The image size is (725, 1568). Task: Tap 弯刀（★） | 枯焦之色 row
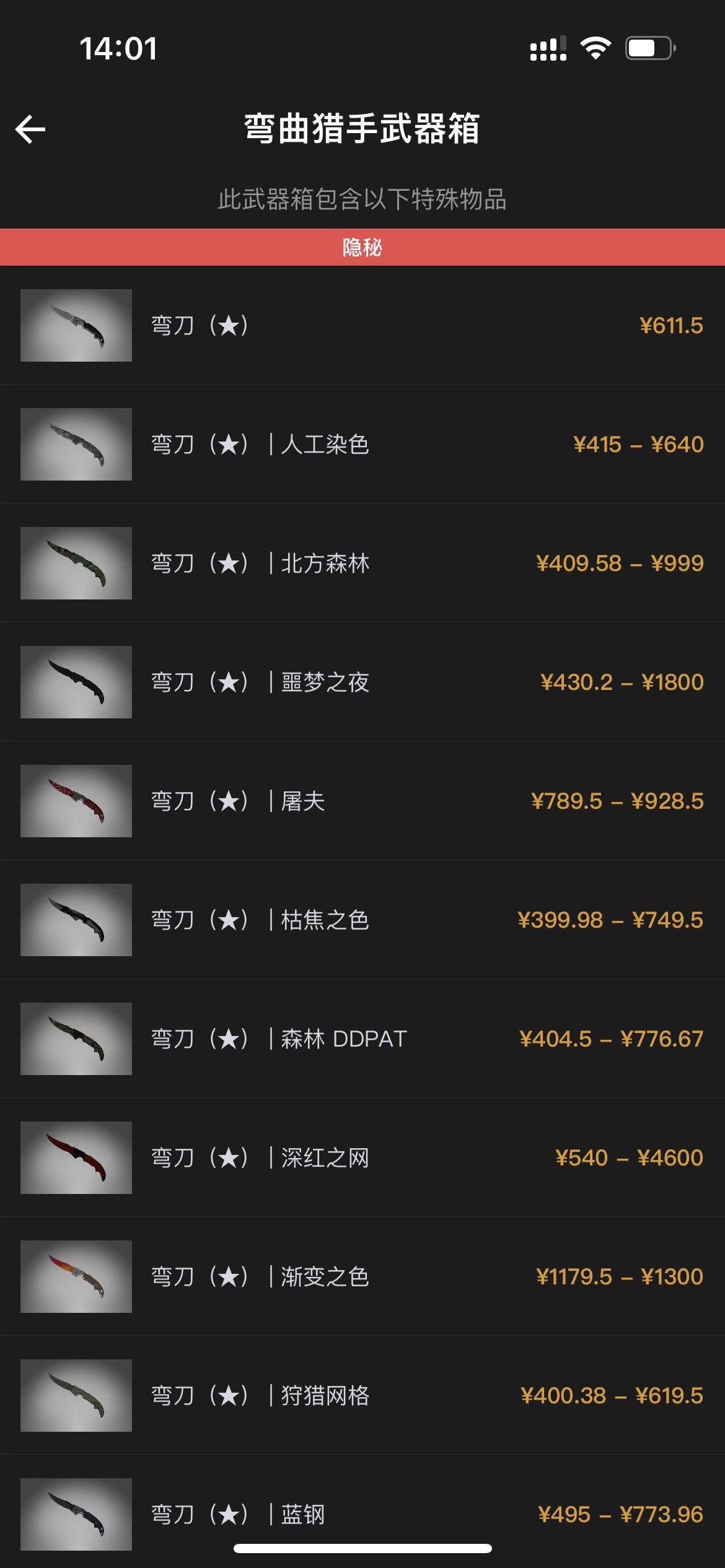coord(362,920)
